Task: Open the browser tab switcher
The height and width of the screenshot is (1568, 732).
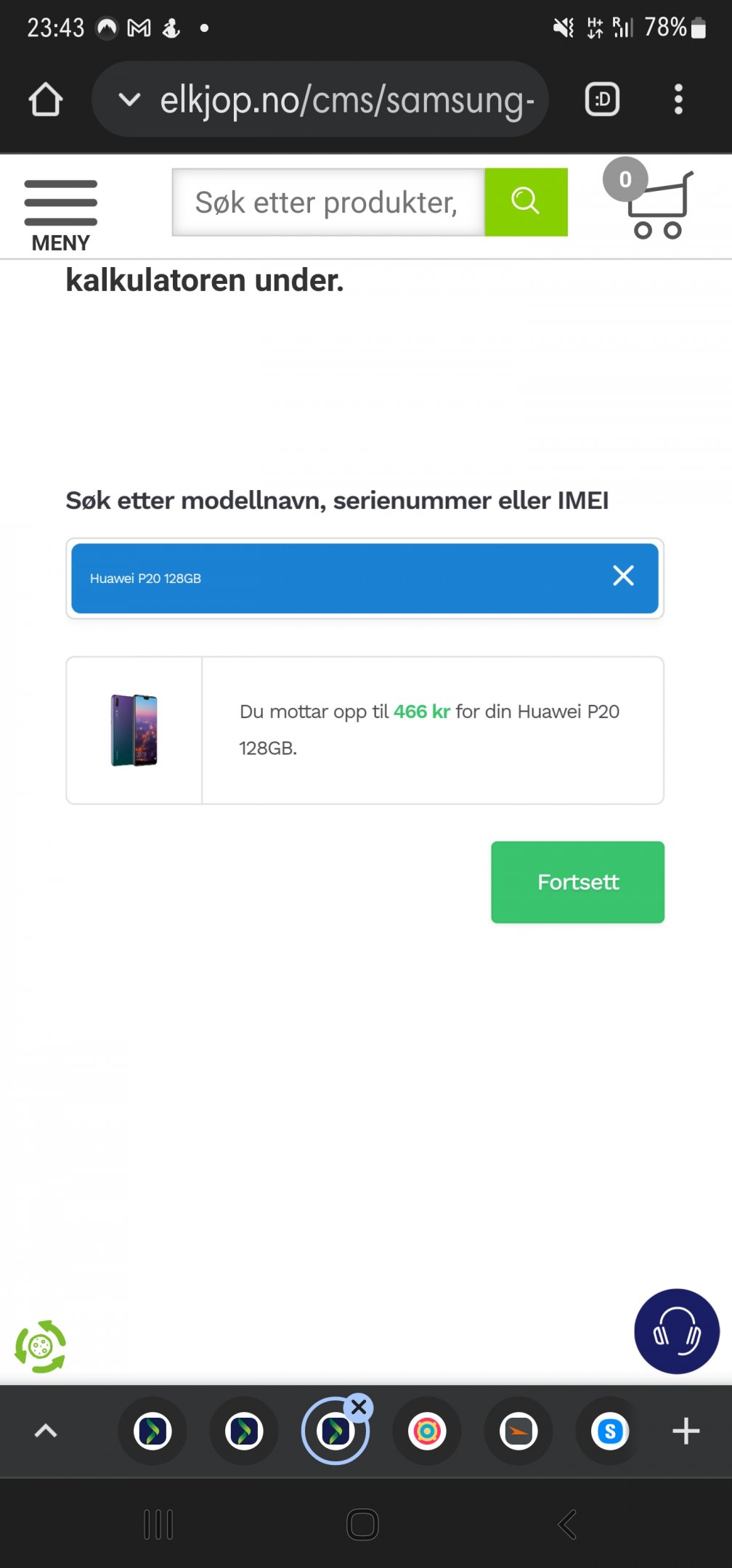Action: tap(602, 99)
